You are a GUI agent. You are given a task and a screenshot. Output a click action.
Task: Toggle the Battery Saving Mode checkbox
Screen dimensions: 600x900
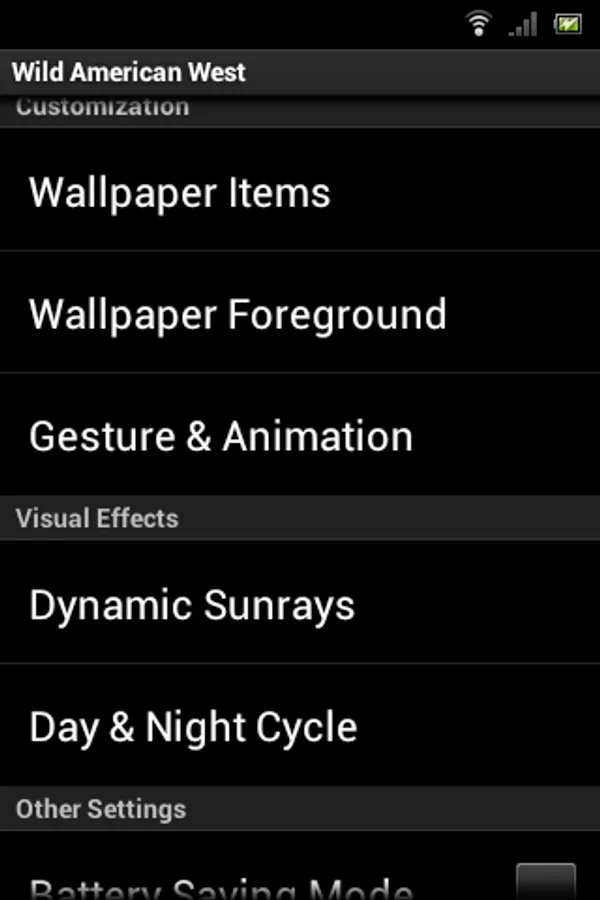click(545, 882)
